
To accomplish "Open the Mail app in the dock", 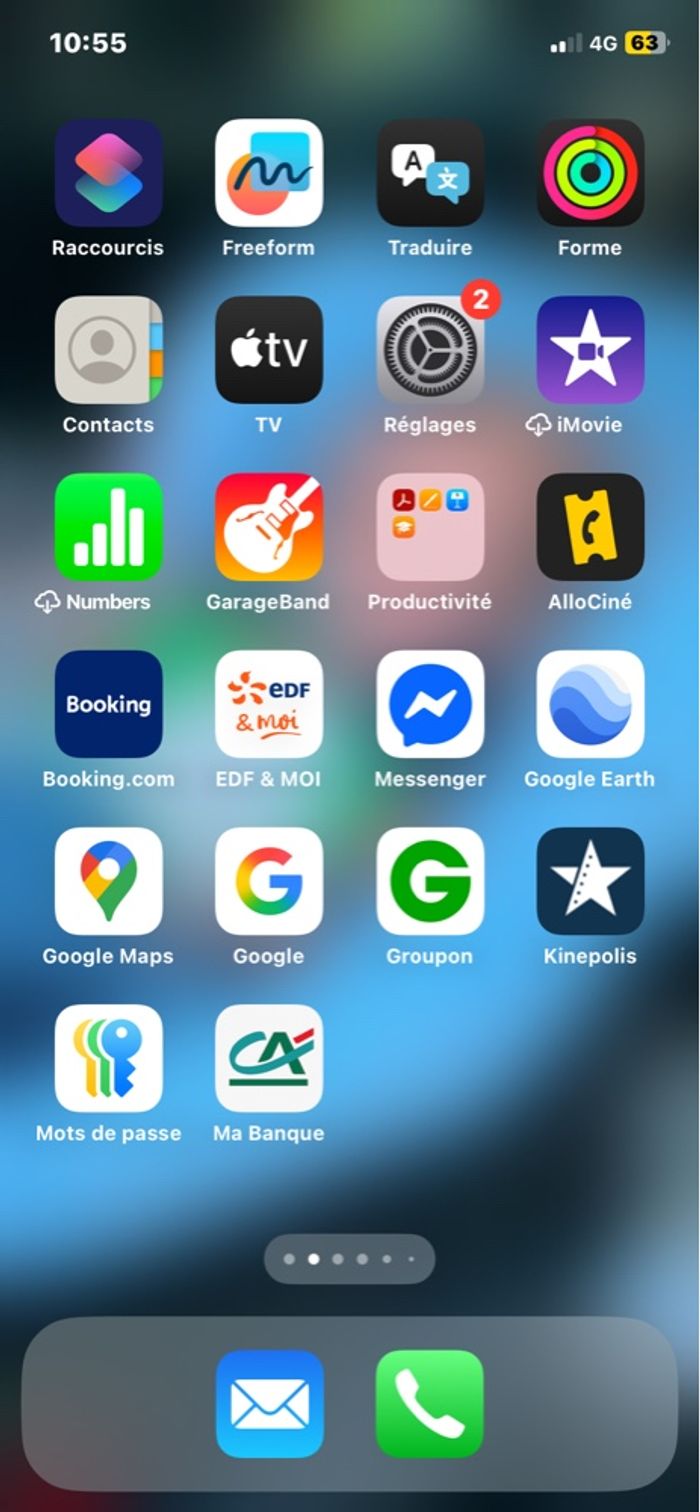I will 269,1404.
